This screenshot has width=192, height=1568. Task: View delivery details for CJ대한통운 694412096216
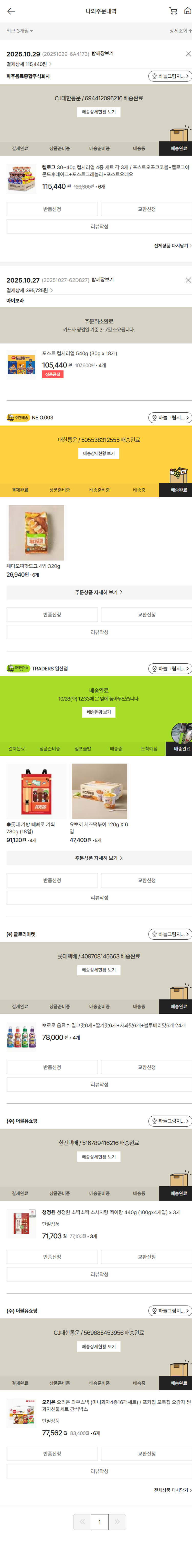(x=99, y=112)
